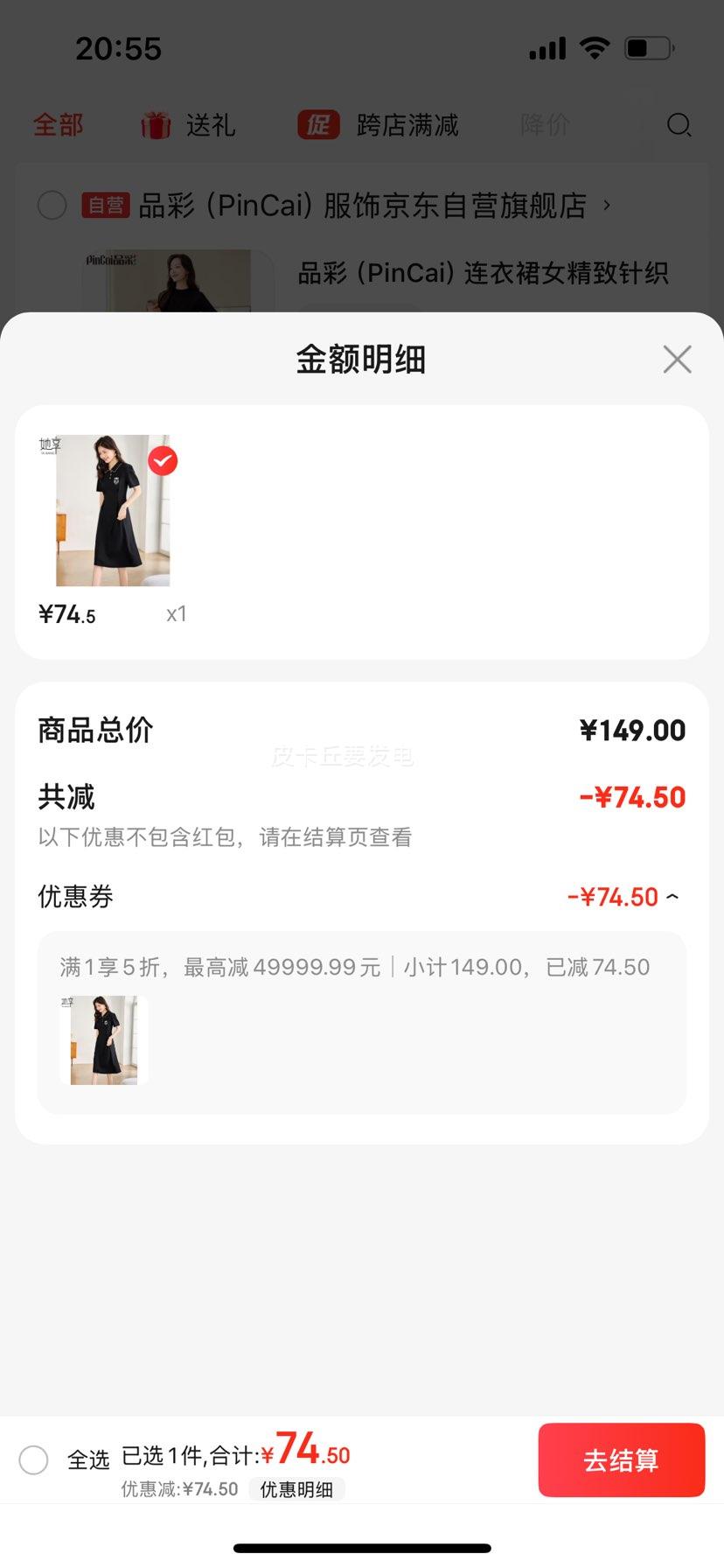Collapse the 优惠券 discount details
The image size is (724, 1568).
coord(672,897)
